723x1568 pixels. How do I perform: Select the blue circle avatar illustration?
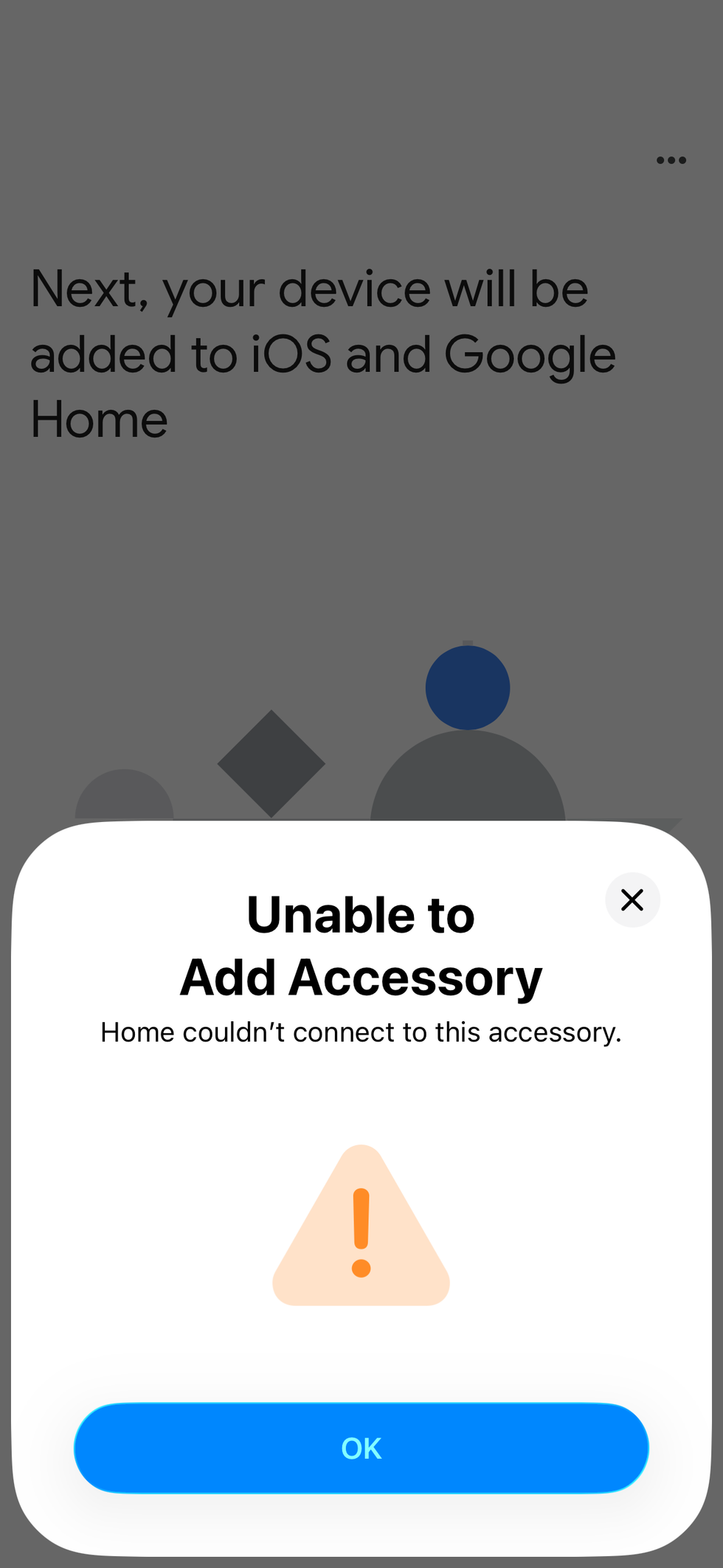(467, 687)
